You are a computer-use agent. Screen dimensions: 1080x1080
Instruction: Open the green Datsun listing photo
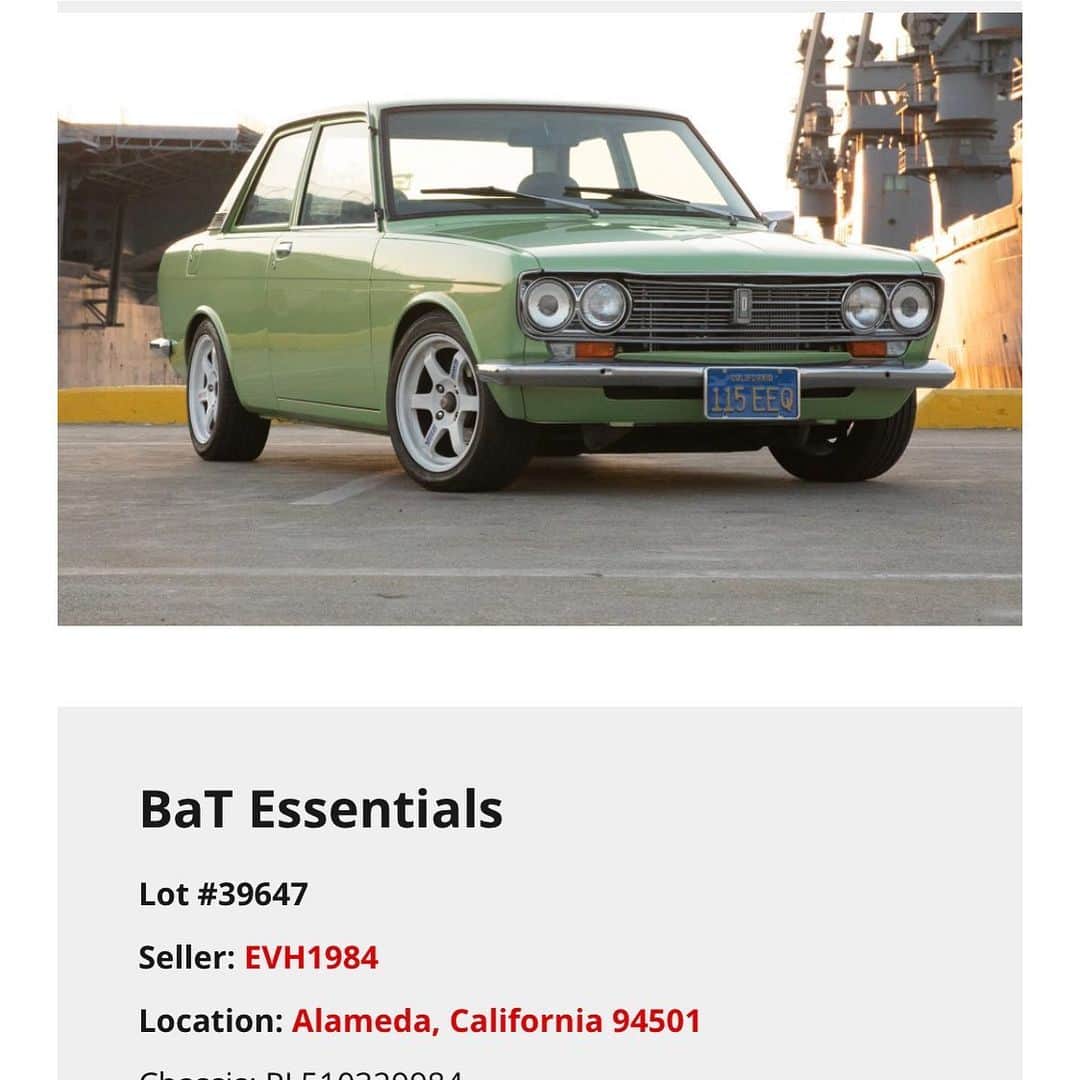click(540, 318)
